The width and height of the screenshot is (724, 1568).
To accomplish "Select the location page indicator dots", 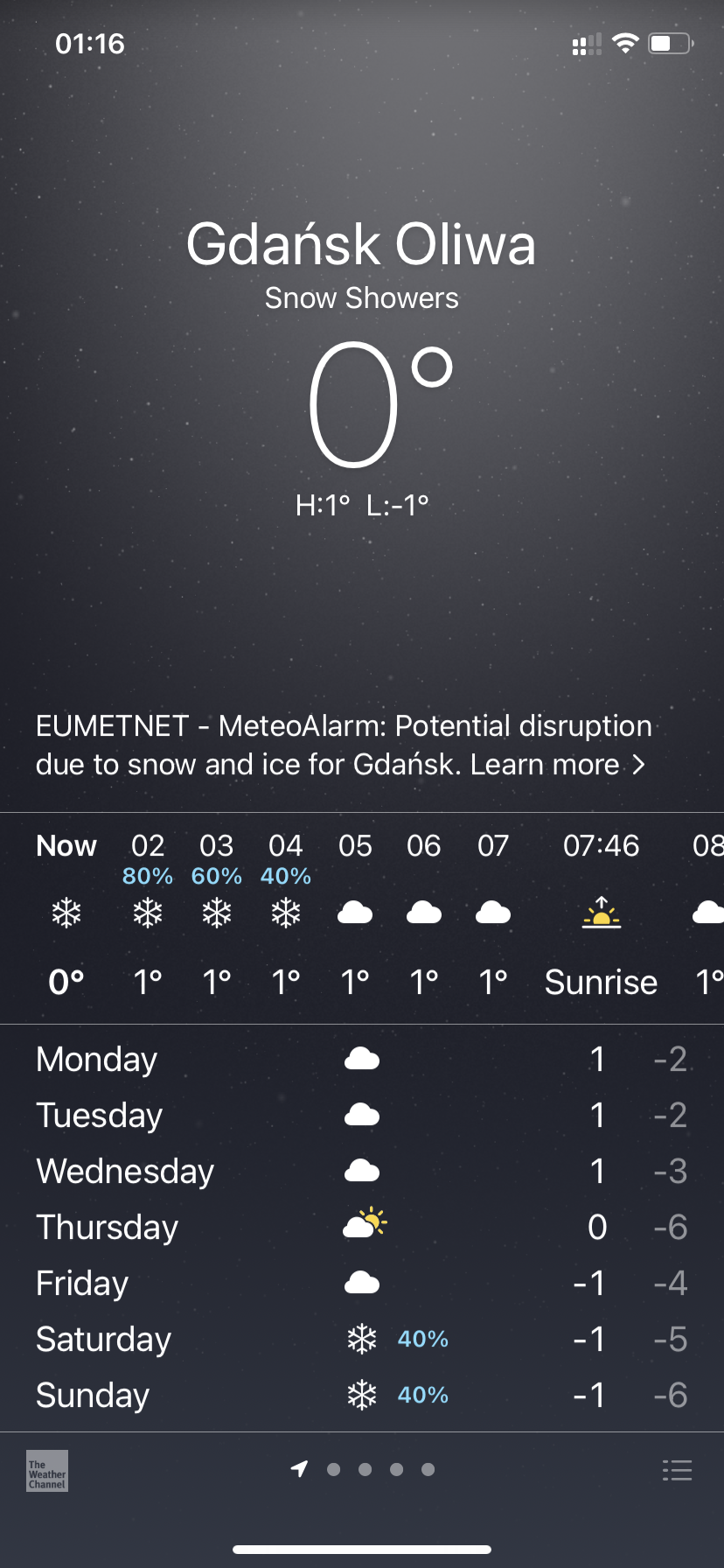I will (363, 1470).
